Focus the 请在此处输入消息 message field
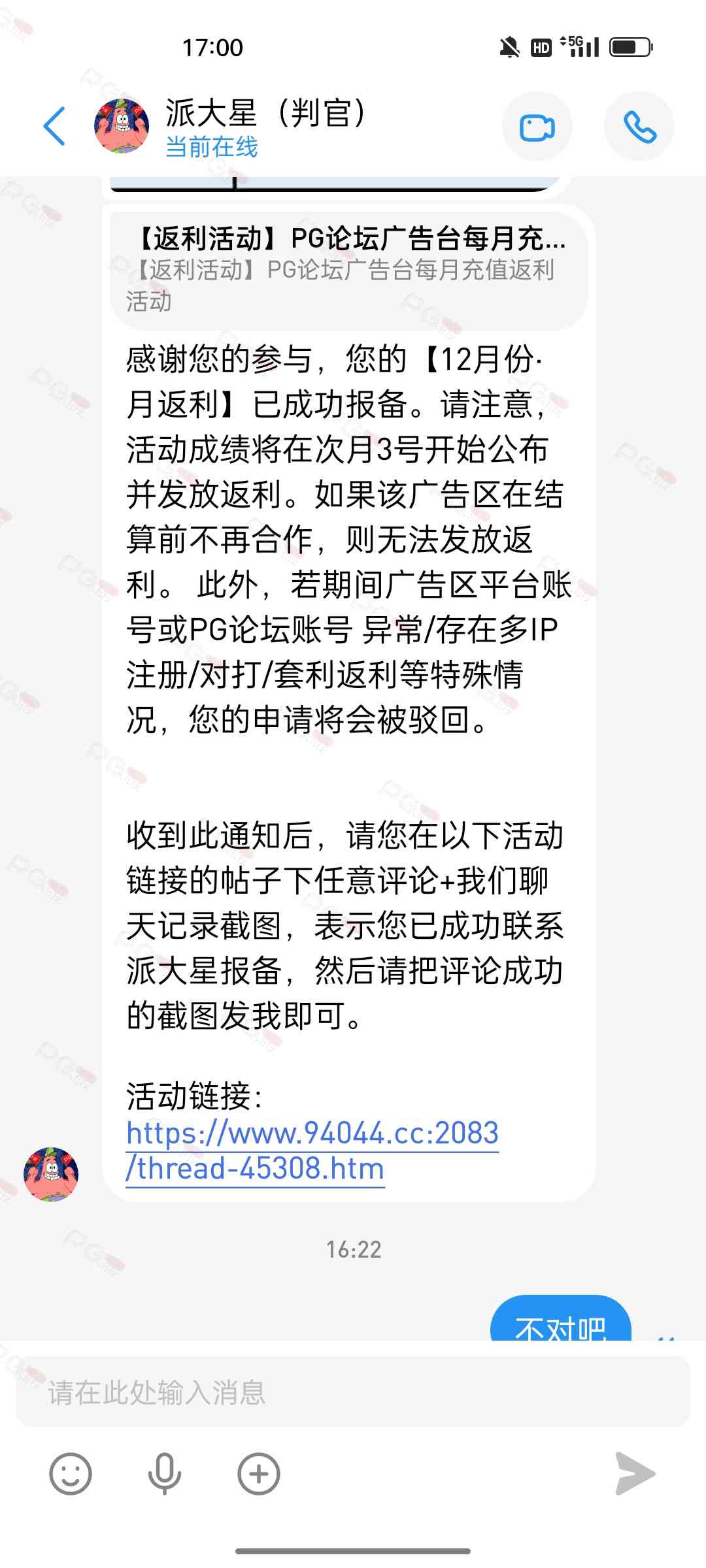706x1568 pixels. pyautogui.click(x=353, y=1392)
